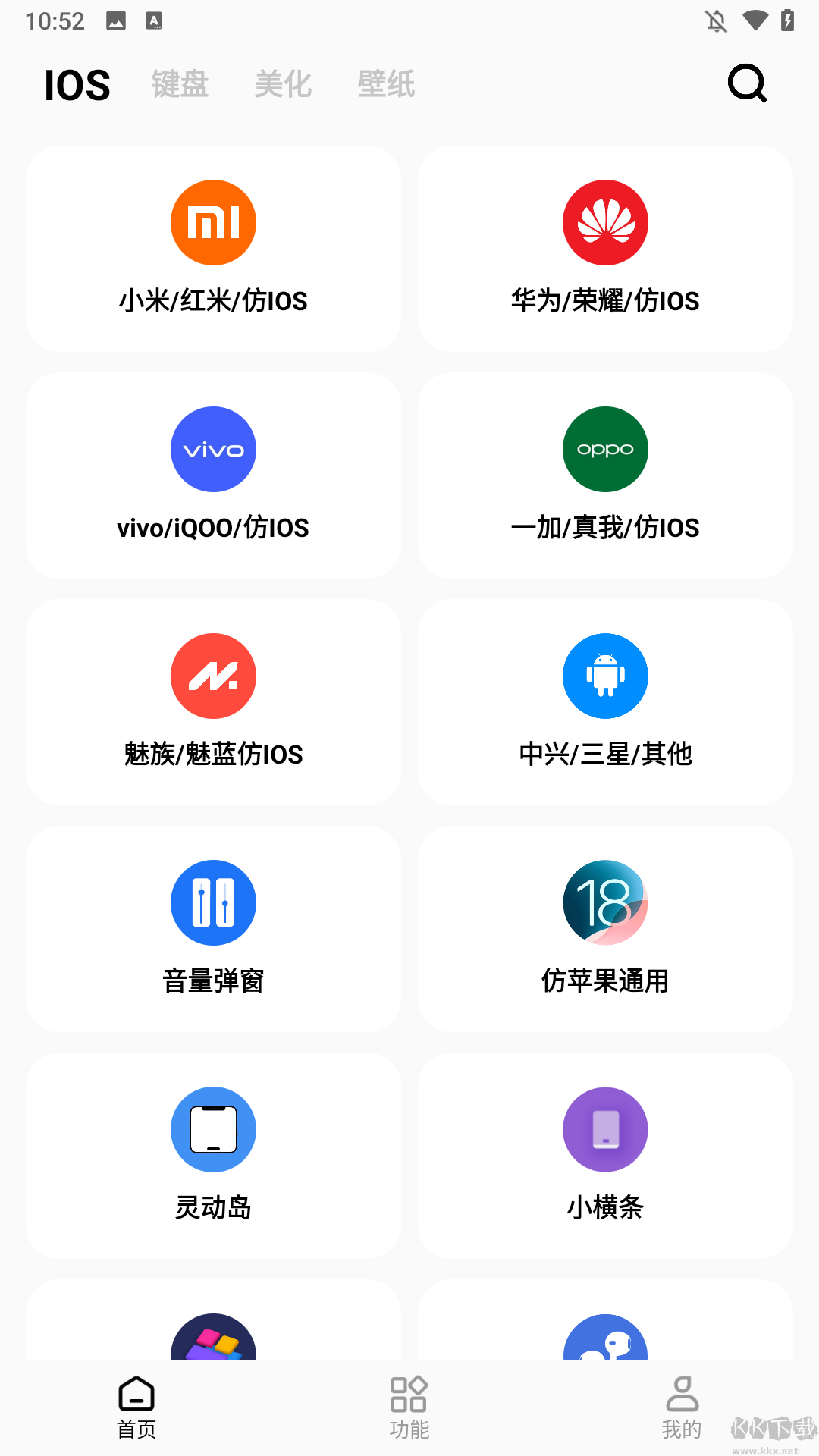Open the 功能 navigation icon
The width and height of the screenshot is (819, 1456).
click(409, 1407)
